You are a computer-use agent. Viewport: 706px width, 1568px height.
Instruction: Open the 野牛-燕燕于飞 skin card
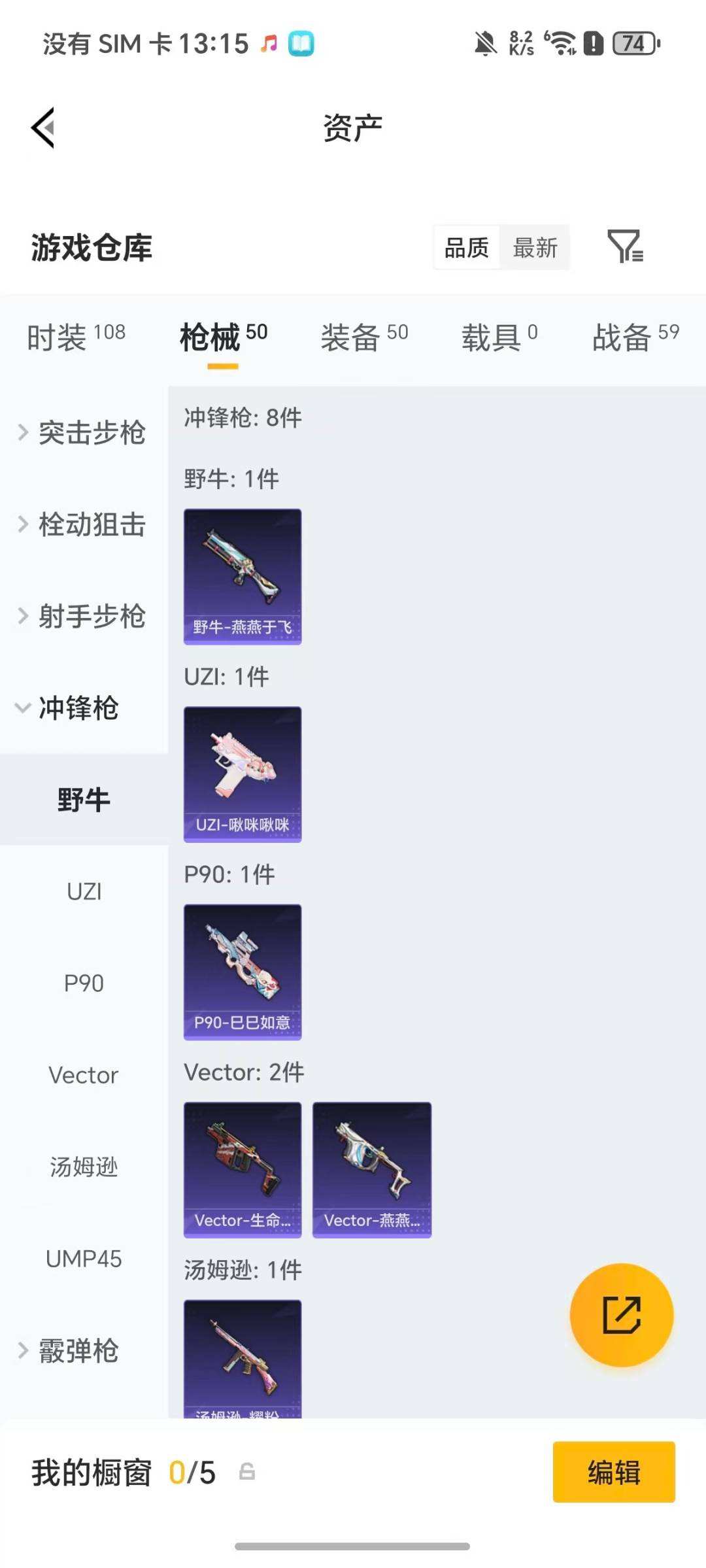(243, 576)
